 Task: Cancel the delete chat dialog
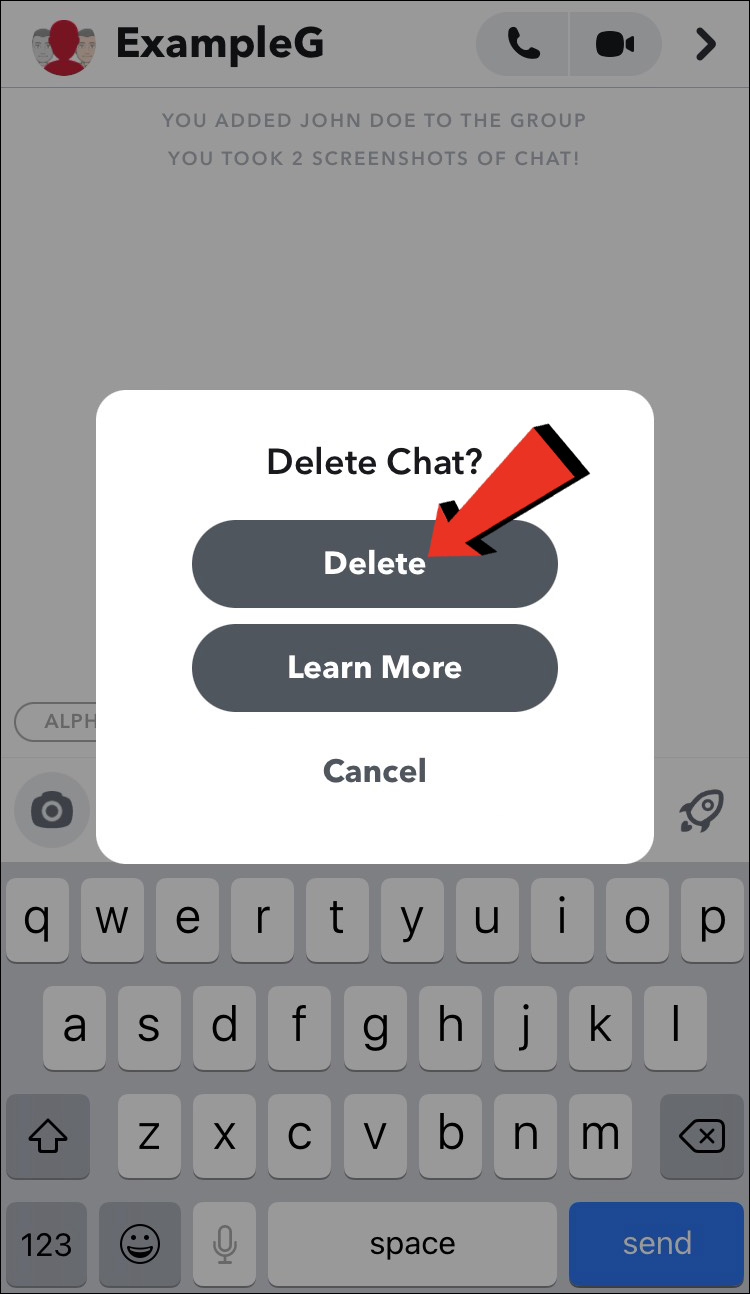pyautogui.click(x=374, y=771)
